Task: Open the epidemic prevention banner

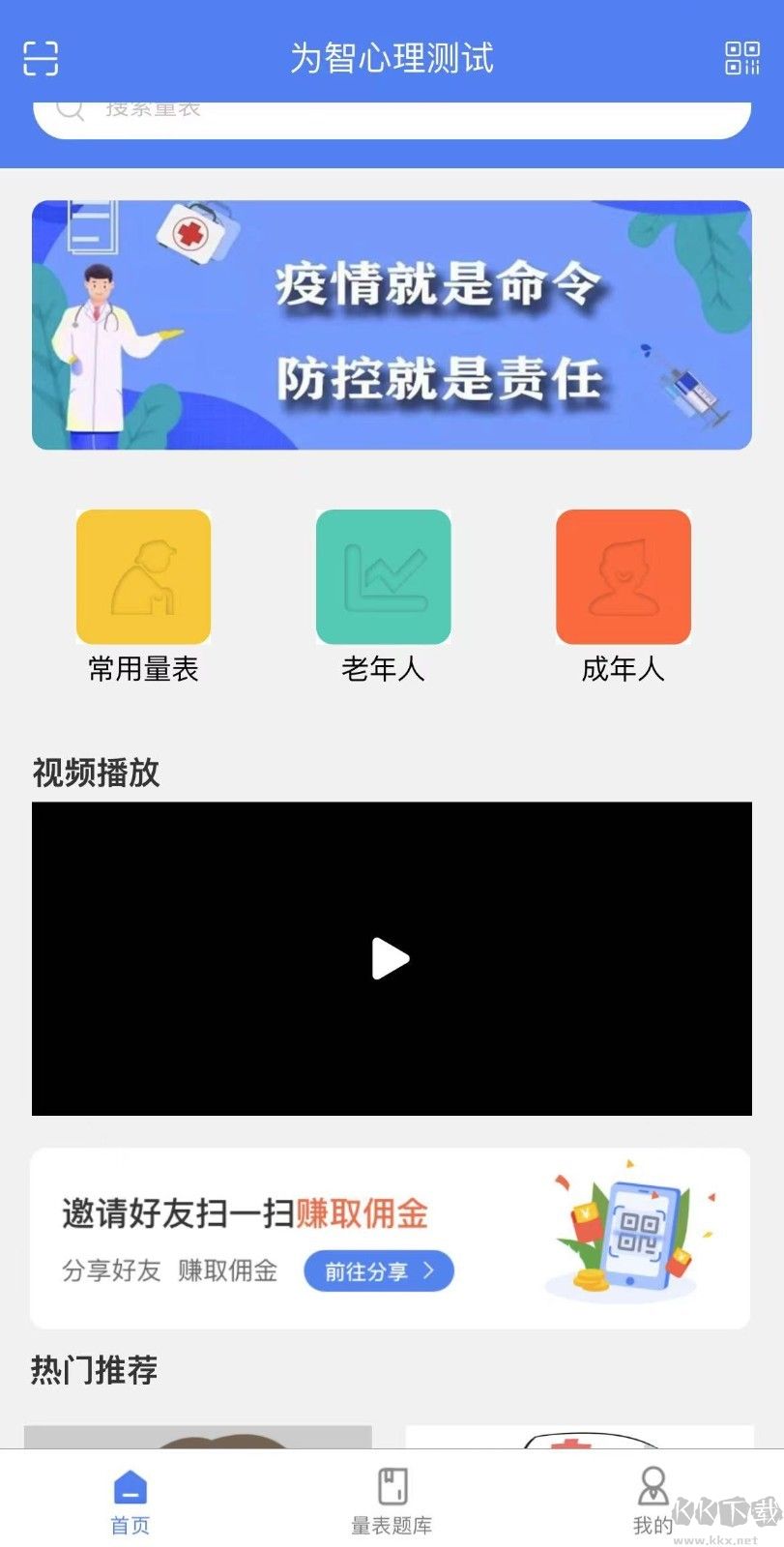Action: pos(391,324)
